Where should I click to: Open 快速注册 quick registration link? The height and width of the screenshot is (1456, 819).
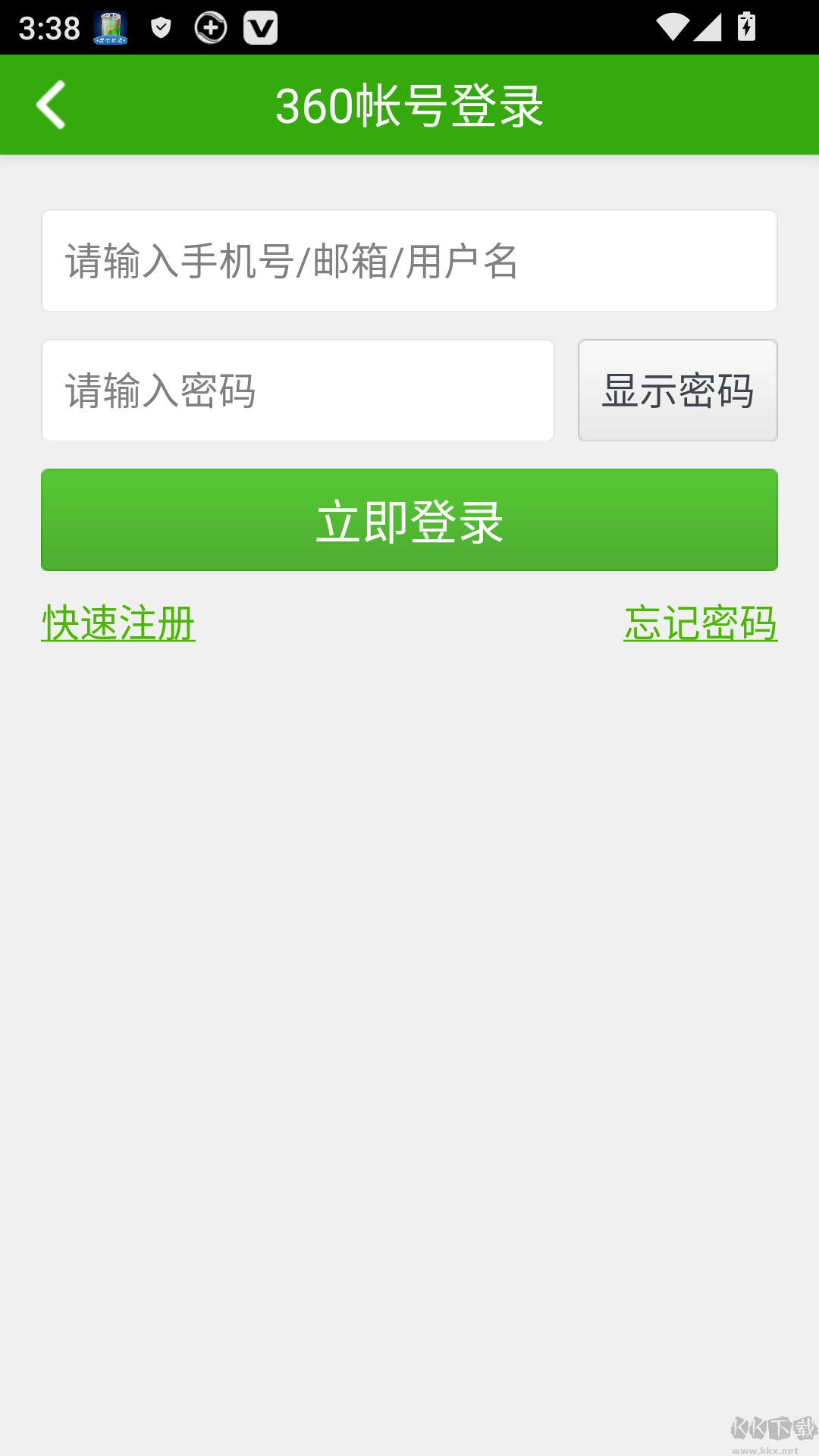(x=118, y=623)
